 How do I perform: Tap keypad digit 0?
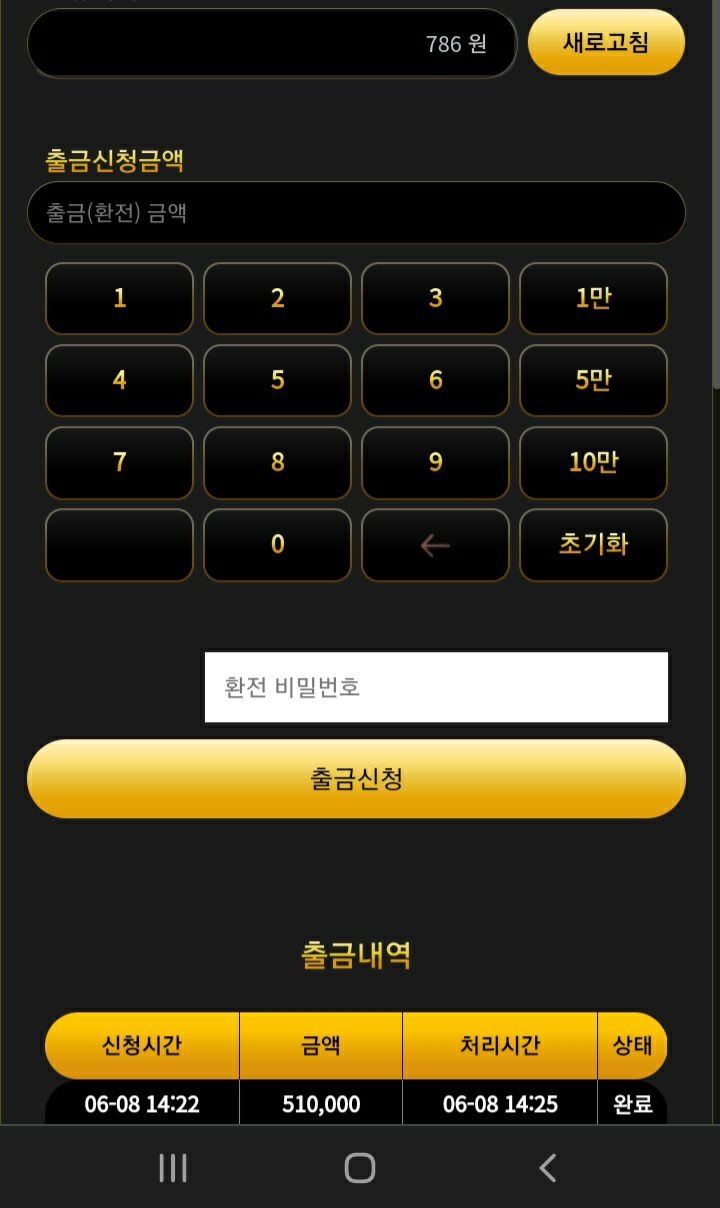(277, 544)
